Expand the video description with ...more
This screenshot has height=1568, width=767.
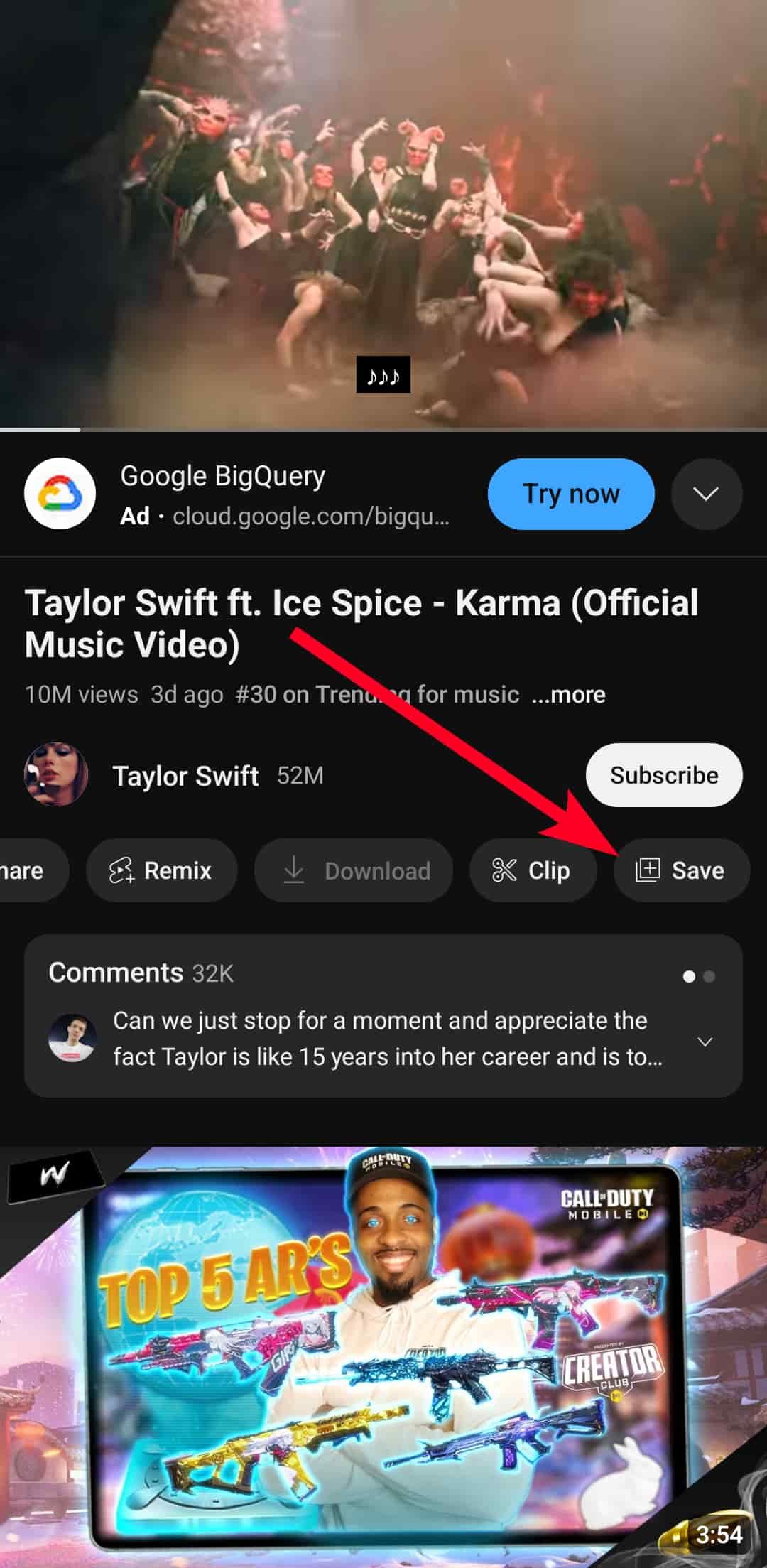coord(567,694)
